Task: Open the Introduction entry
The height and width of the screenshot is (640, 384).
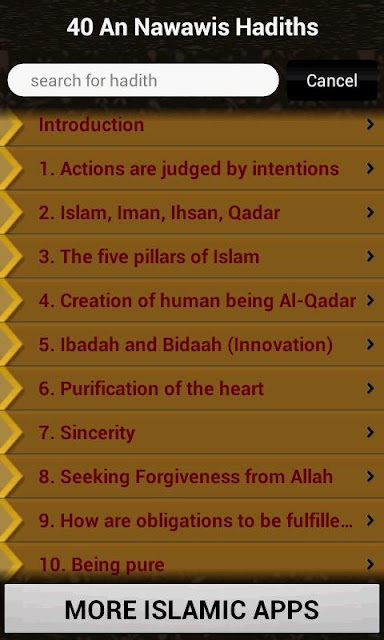Action: tap(192, 124)
